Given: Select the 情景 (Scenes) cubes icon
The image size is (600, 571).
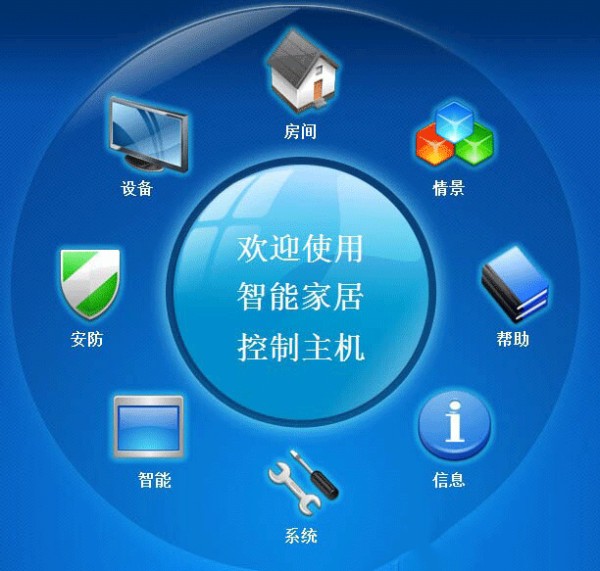Looking at the screenshot, I should tap(455, 135).
